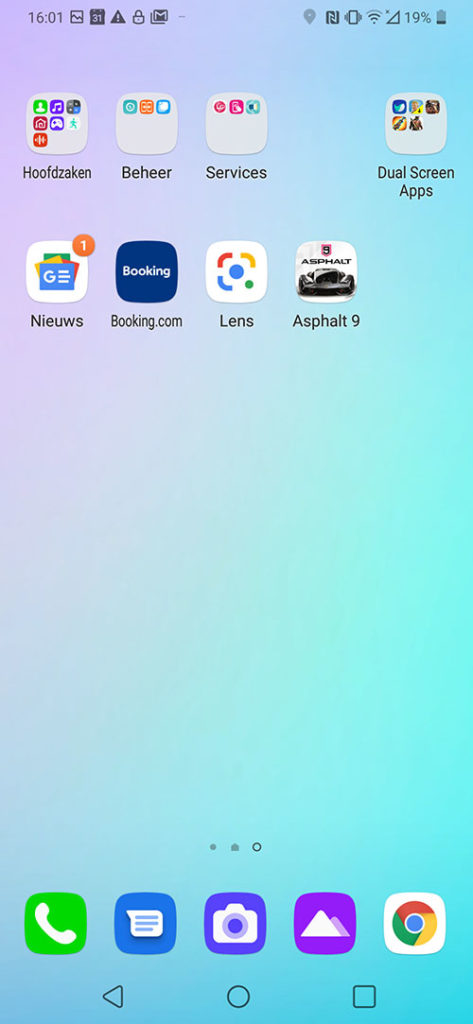473x1024 pixels.
Task: Start the Asphalt 9 game
Action: click(x=326, y=272)
